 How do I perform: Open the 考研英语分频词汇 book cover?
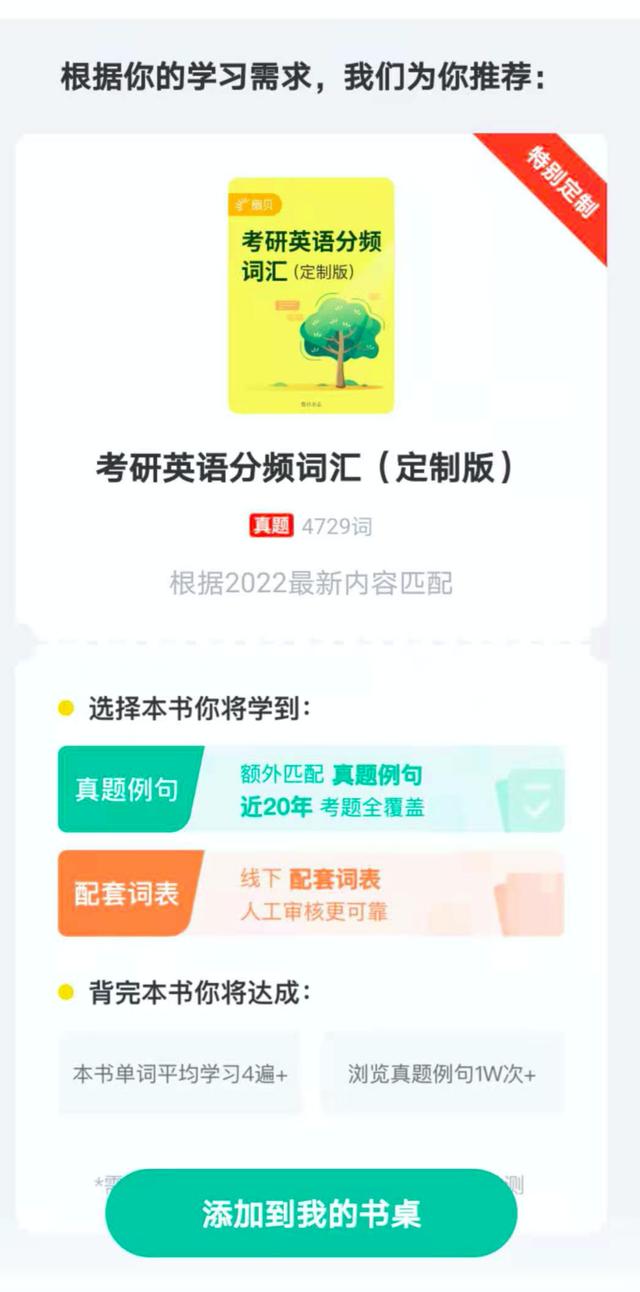(x=311, y=295)
